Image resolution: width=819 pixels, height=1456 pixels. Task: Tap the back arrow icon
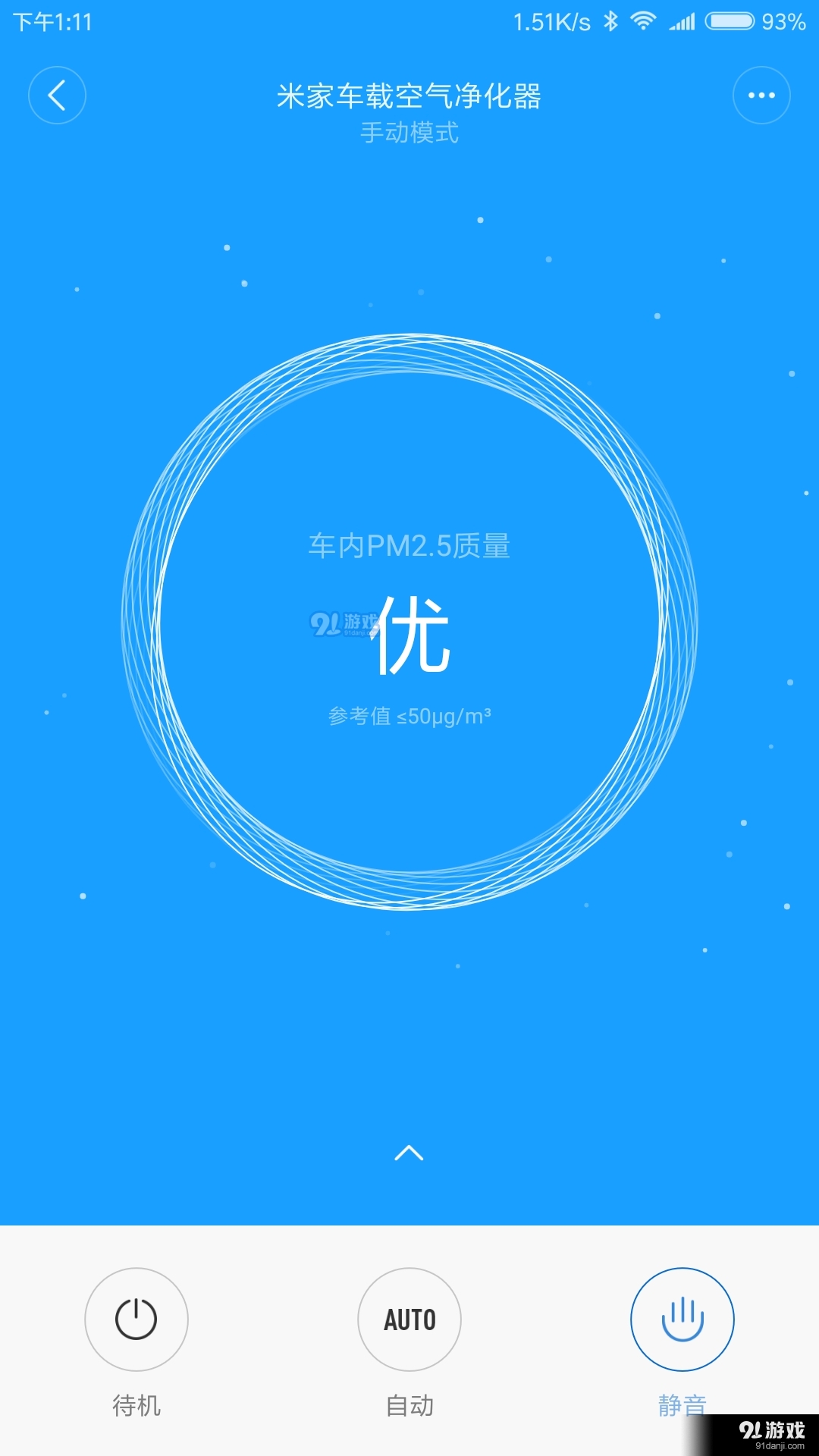(x=57, y=95)
